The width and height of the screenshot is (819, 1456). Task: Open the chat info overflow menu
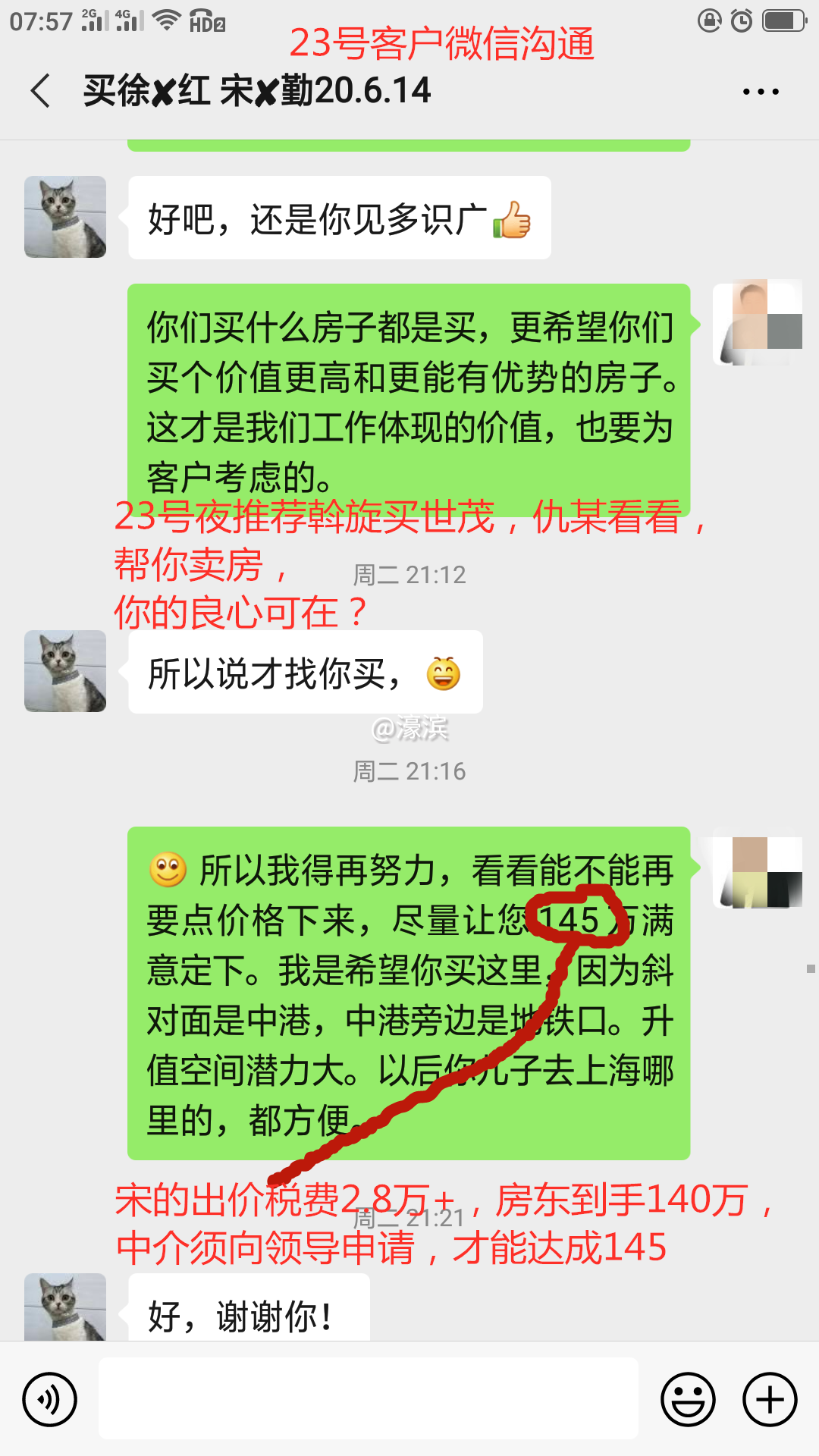click(x=760, y=92)
